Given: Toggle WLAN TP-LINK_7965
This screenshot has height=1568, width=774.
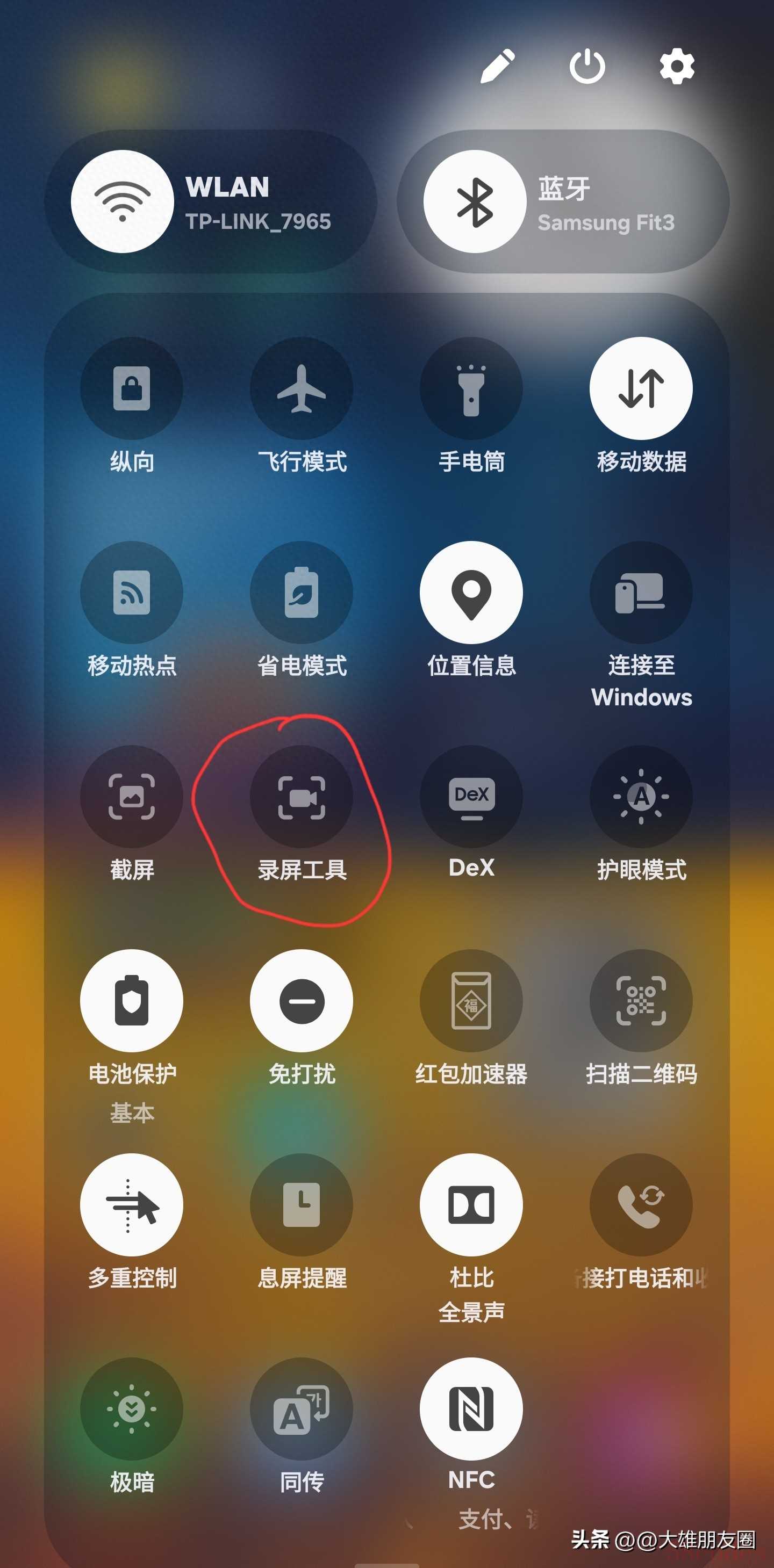Looking at the screenshot, I should click(123, 201).
